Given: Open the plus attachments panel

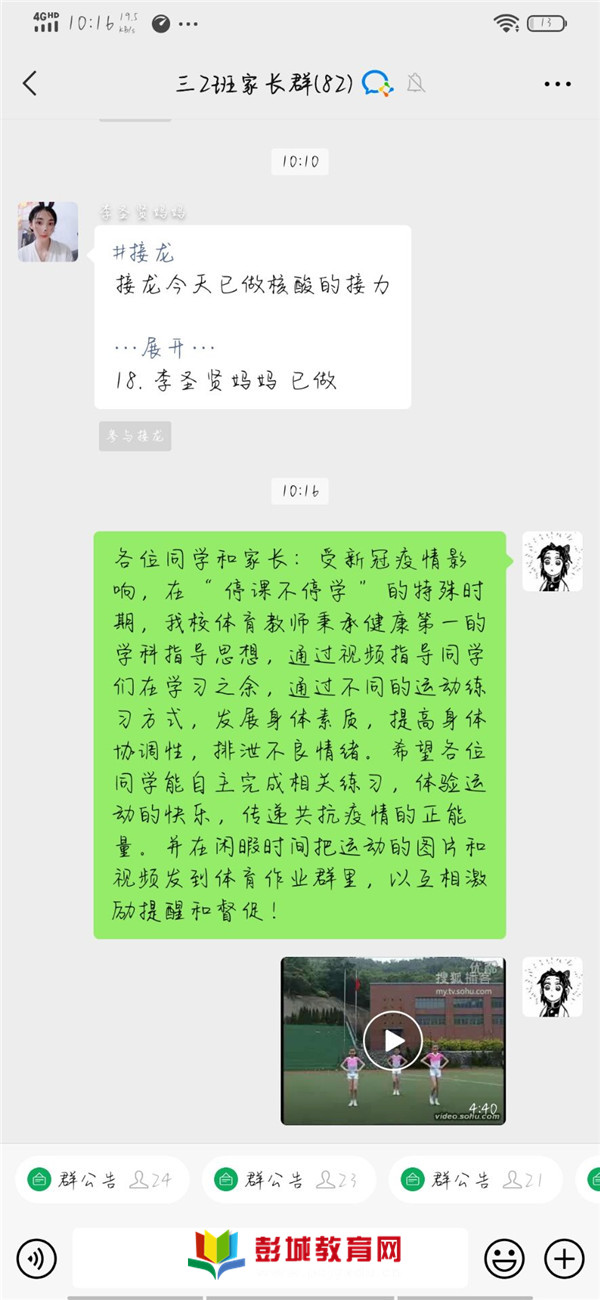Looking at the screenshot, I should click(x=565, y=1257).
